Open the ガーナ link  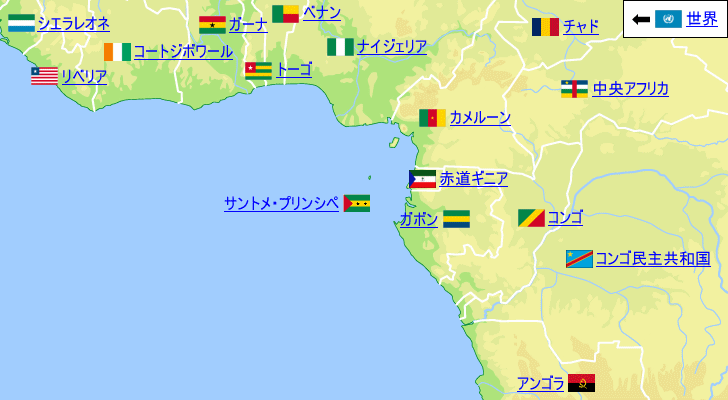tap(247, 26)
